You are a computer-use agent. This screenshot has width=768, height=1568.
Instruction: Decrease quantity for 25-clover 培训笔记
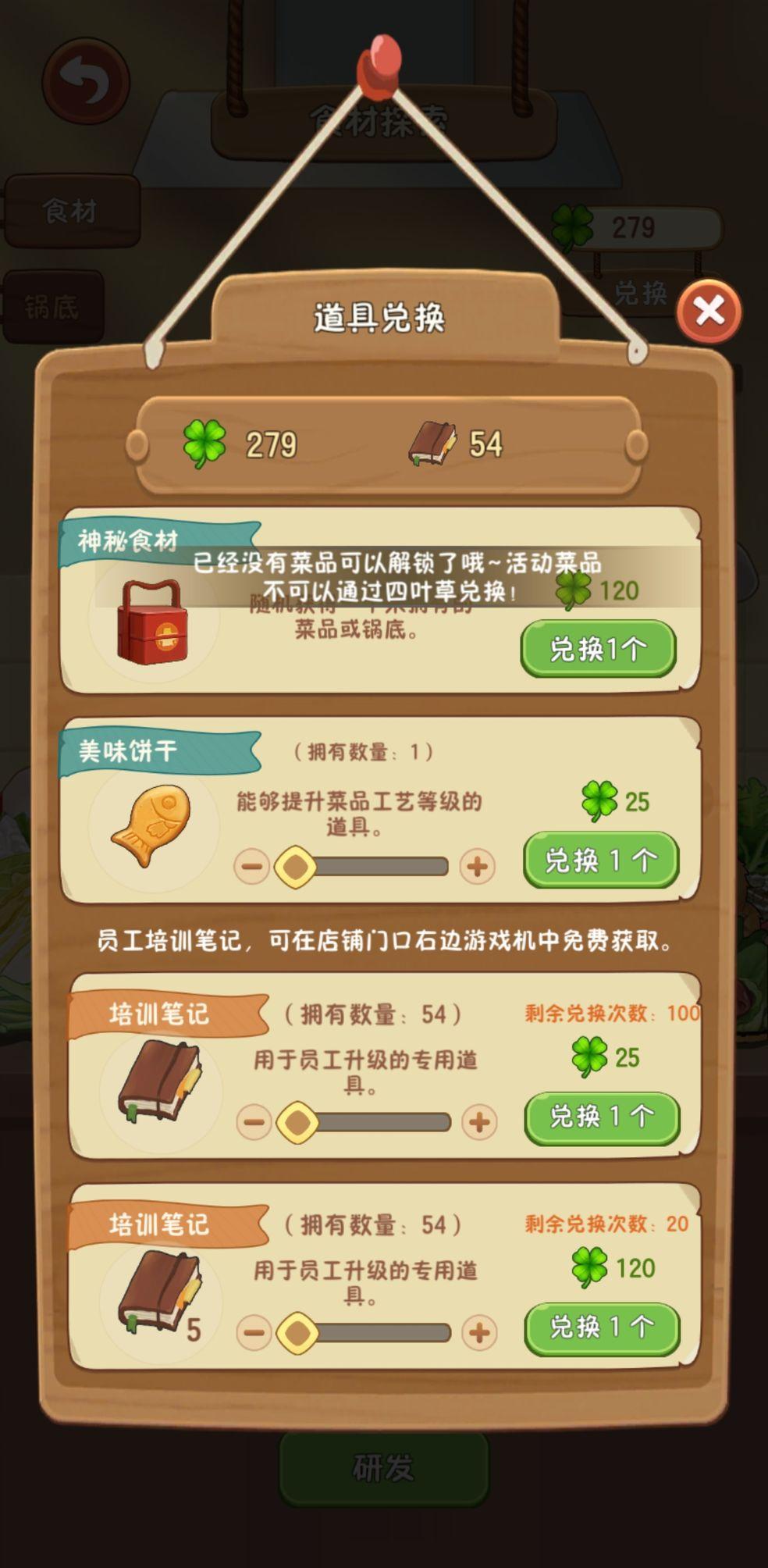tap(254, 1122)
